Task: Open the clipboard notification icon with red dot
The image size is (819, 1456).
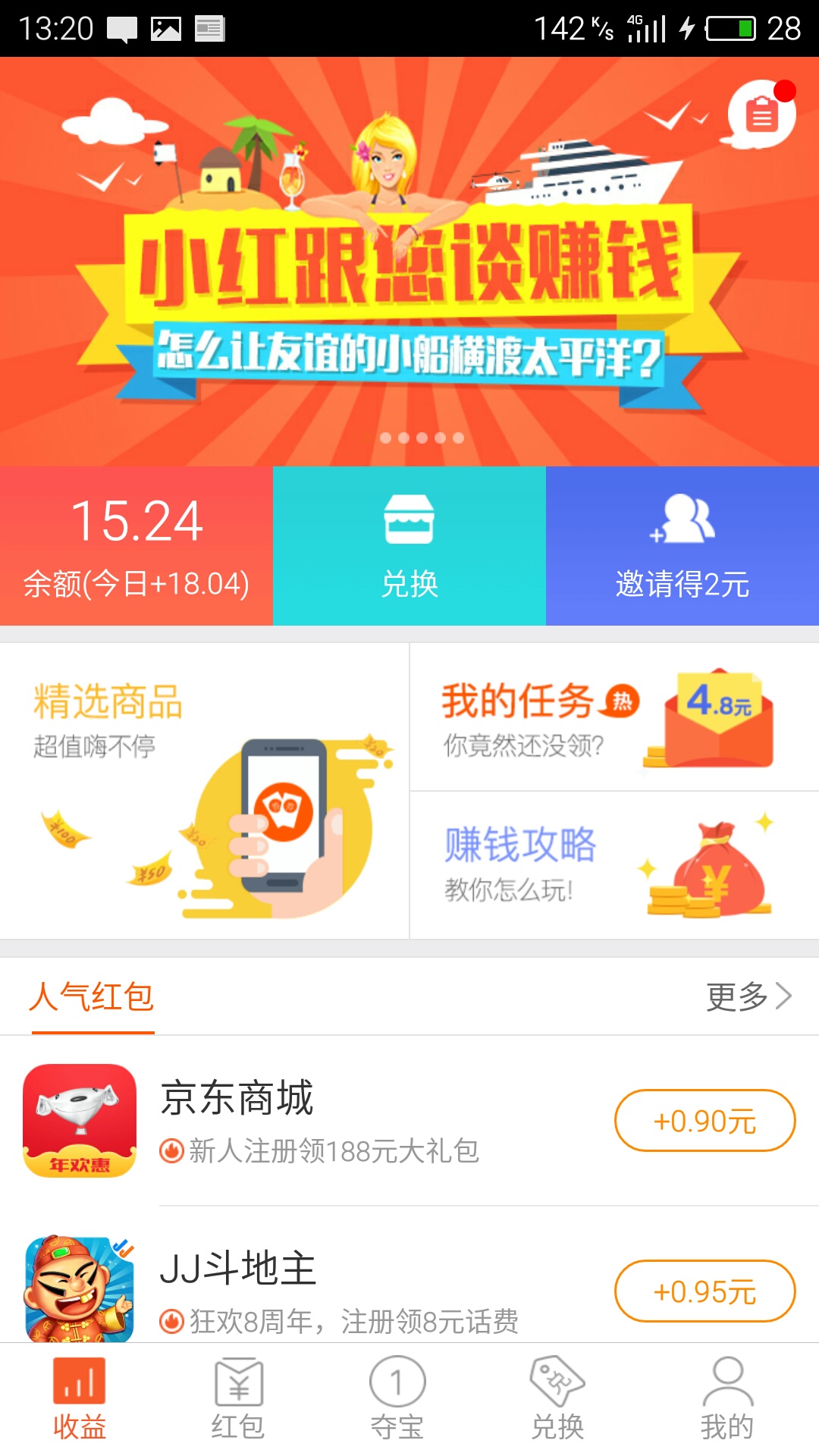Action: click(x=761, y=112)
